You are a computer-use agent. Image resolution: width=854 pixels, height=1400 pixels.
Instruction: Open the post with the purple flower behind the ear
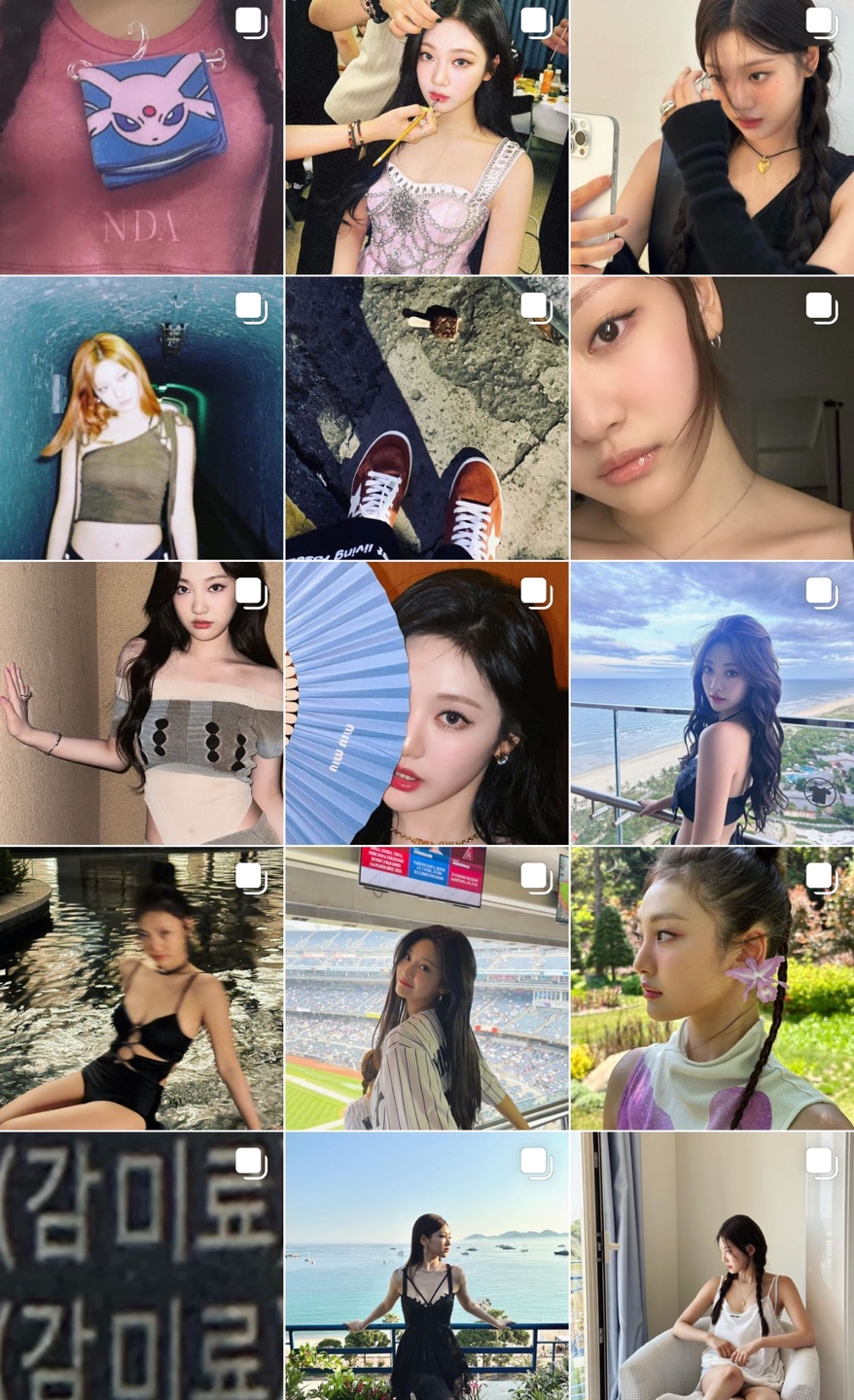[712, 988]
